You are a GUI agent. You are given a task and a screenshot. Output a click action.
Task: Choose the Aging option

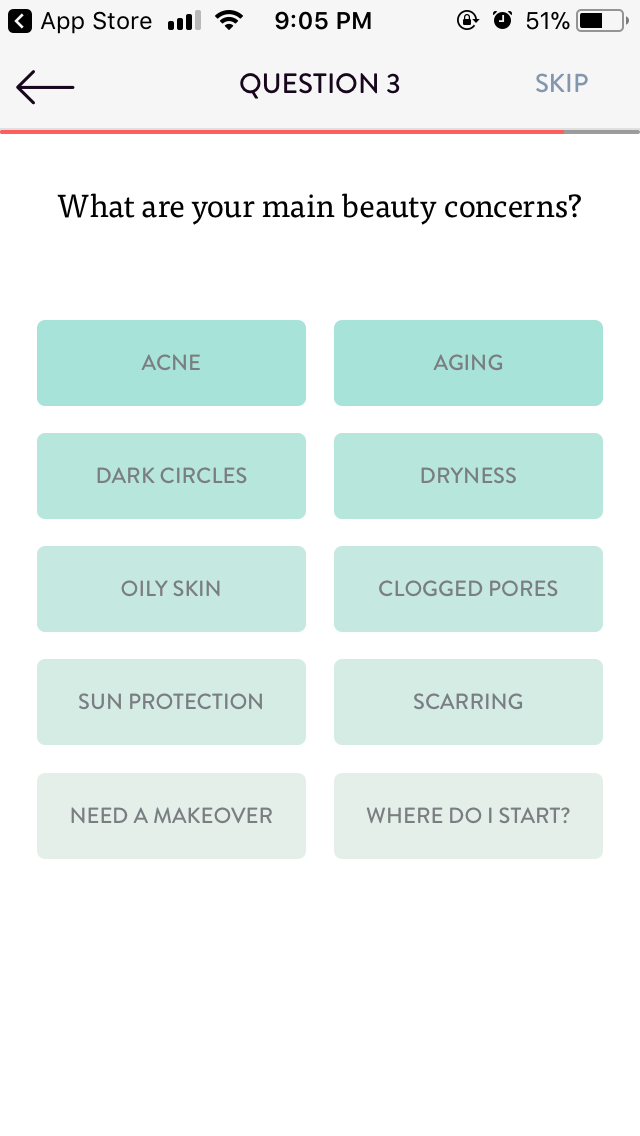pos(468,363)
